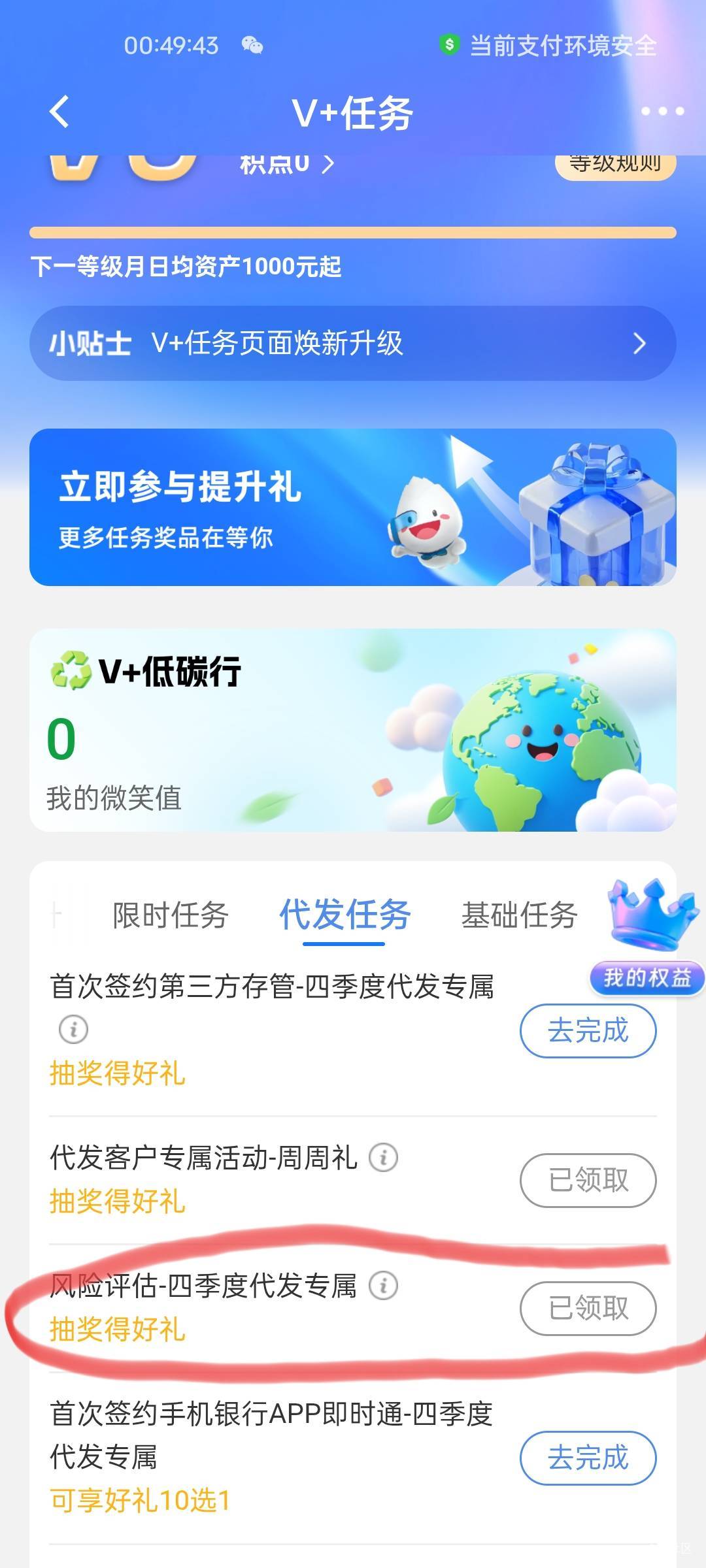The height and width of the screenshot is (1568, 706).
Task: Switch to the 限时任务 tab
Action: (x=170, y=915)
